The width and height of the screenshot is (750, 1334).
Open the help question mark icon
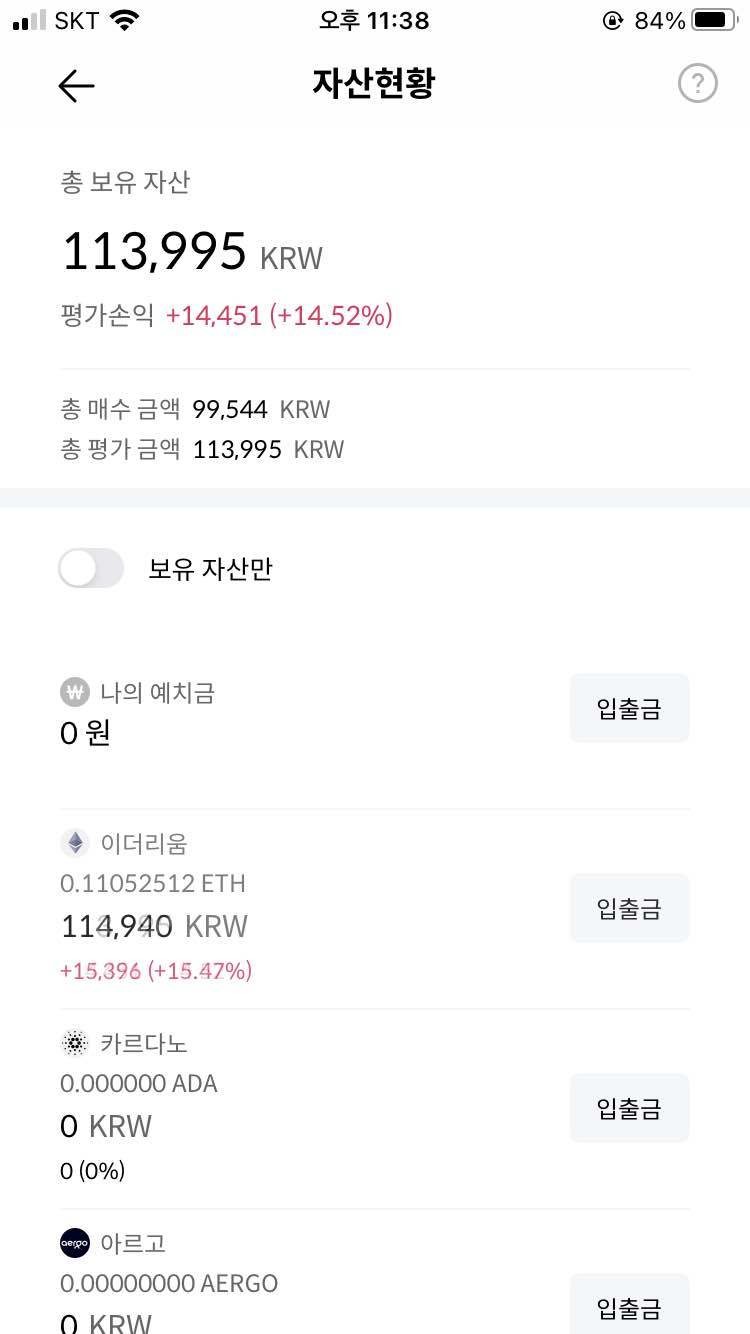point(697,83)
